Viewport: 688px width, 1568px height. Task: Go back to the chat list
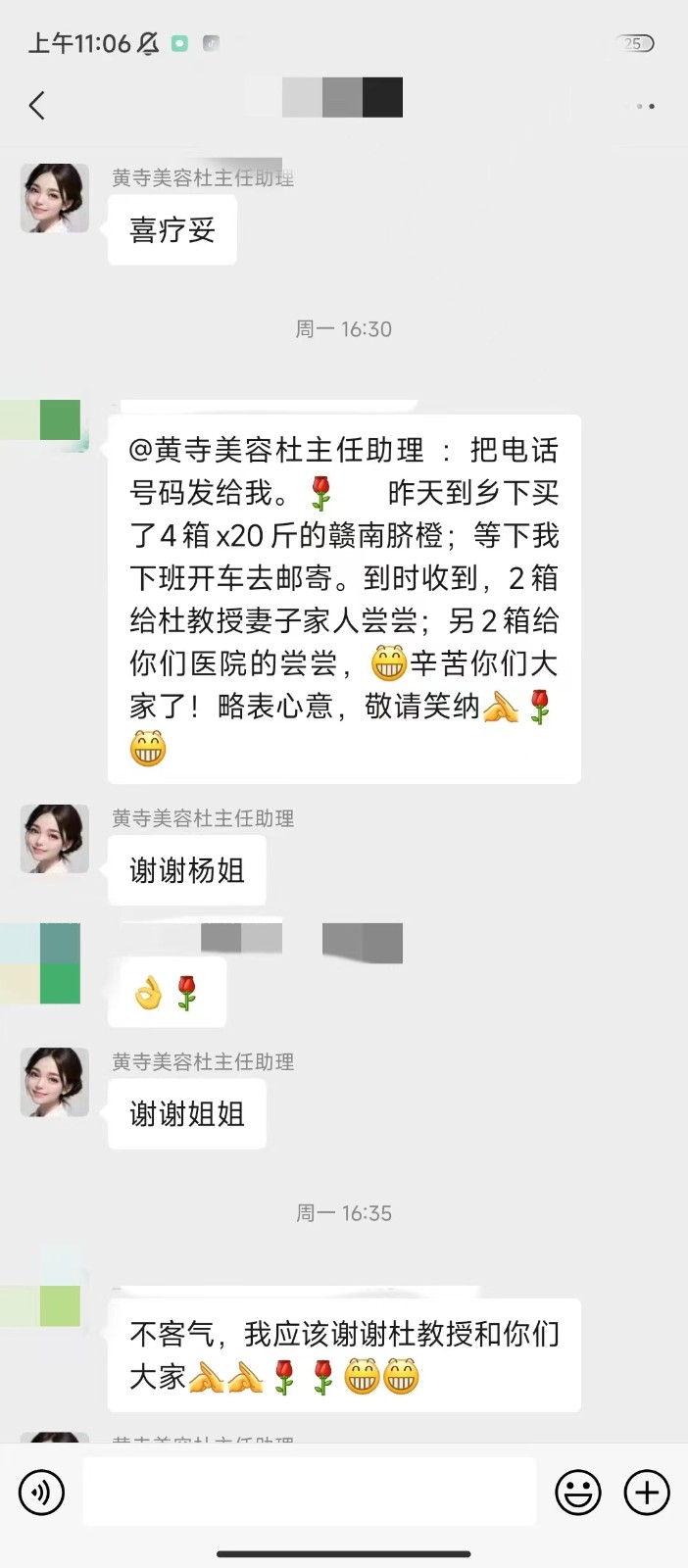(37, 105)
